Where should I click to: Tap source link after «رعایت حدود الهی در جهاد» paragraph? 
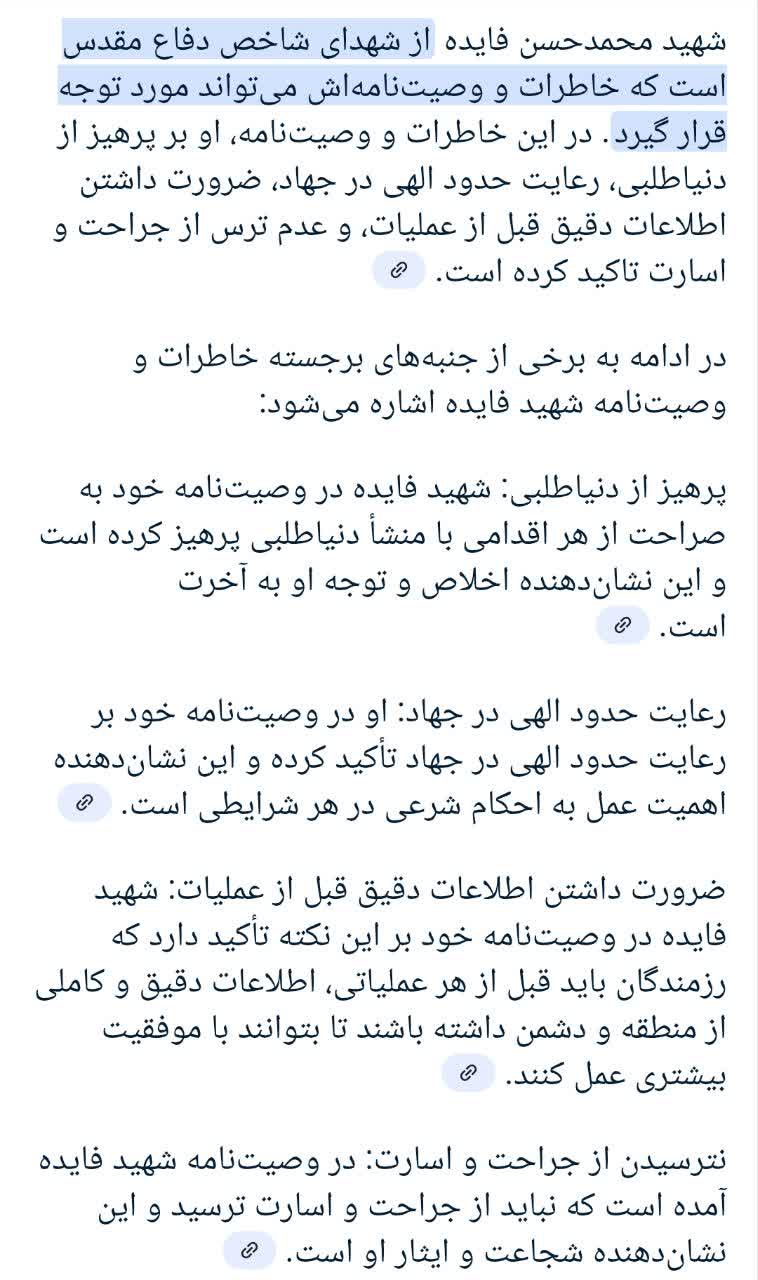tap(85, 803)
